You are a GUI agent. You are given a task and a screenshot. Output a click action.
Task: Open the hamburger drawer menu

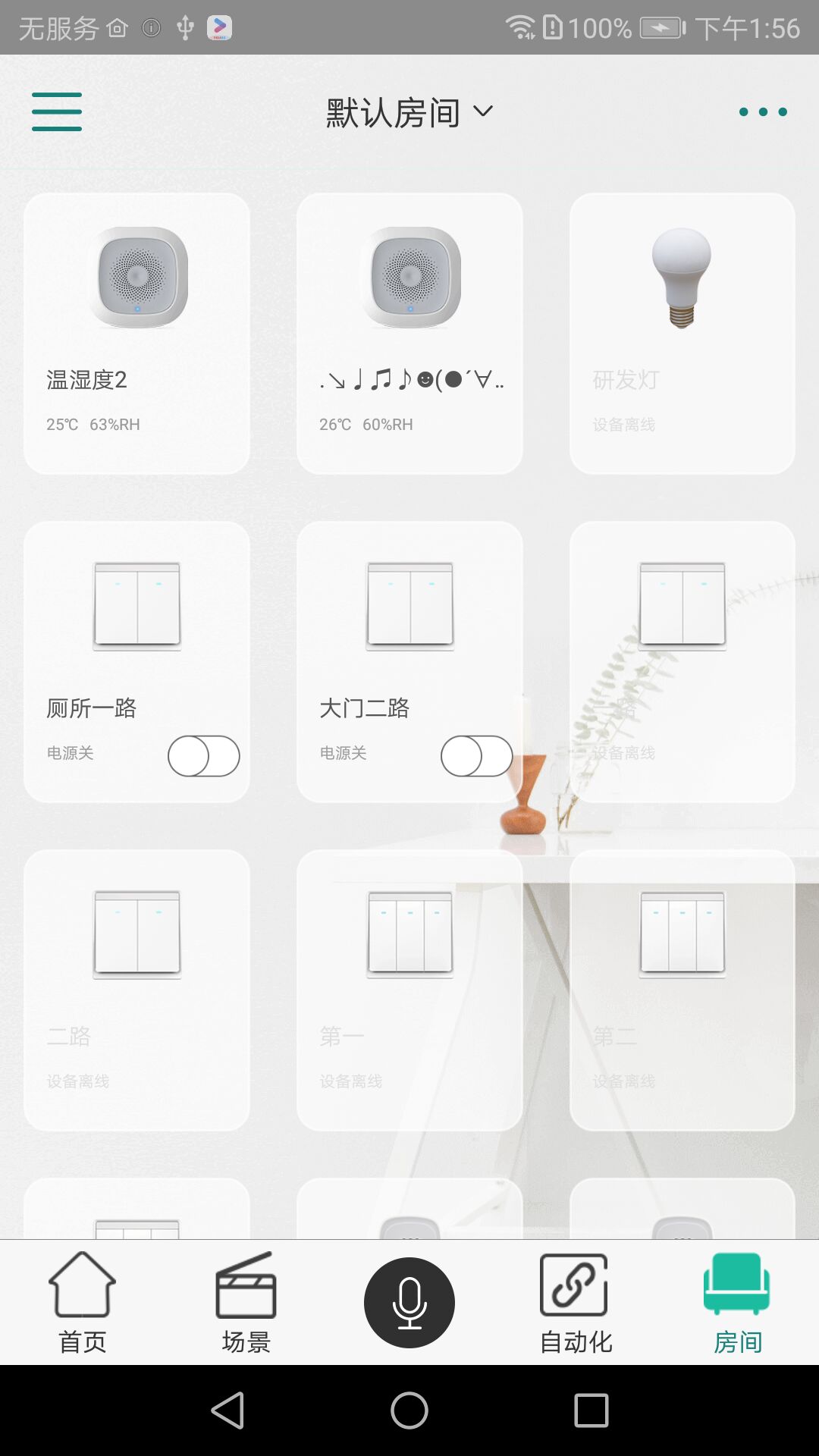(57, 111)
